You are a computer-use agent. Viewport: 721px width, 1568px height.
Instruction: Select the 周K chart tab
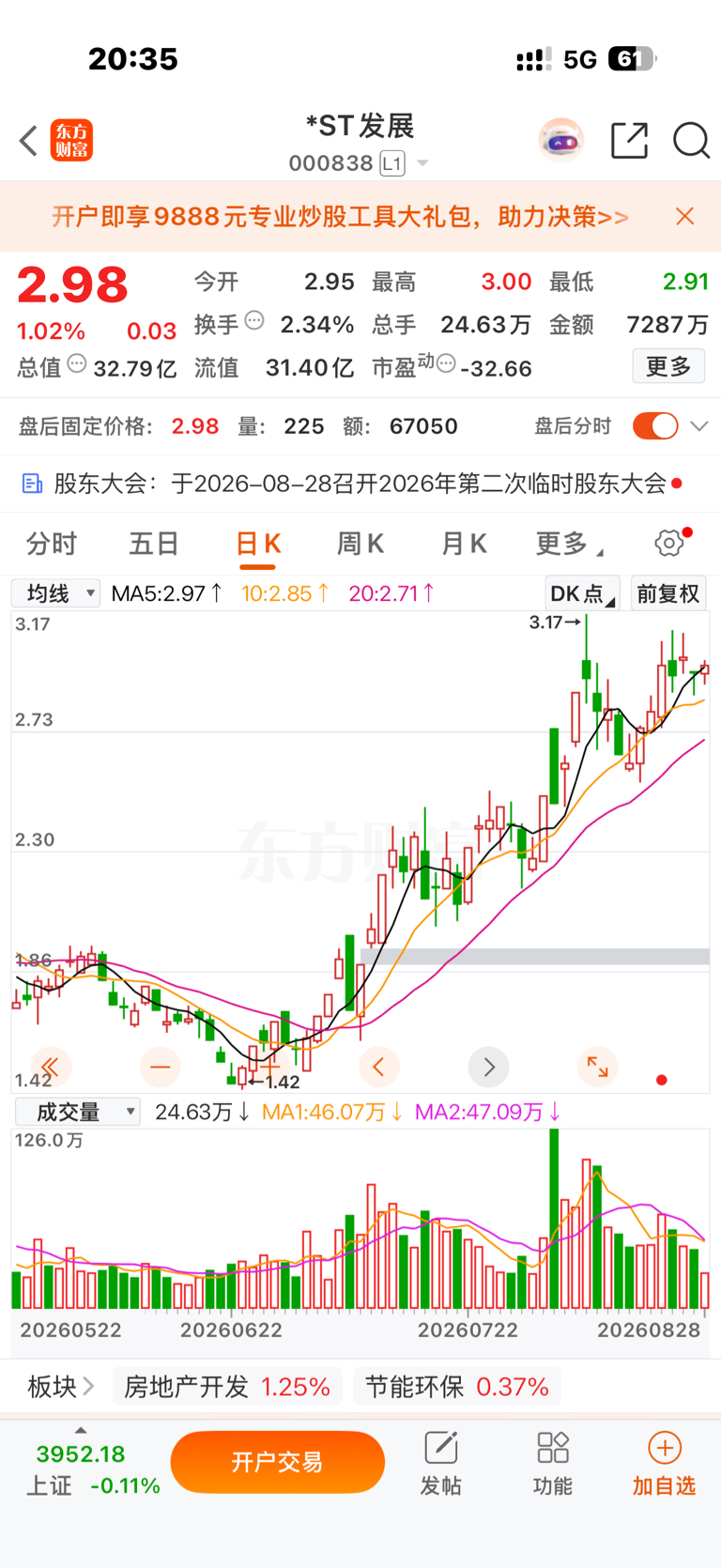pyautogui.click(x=360, y=543)
